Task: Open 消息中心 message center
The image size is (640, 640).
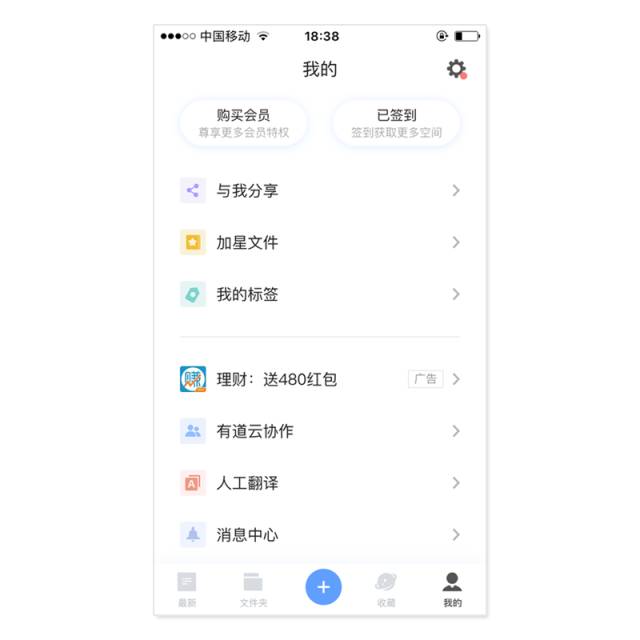Action: click(x=320, y=535)
